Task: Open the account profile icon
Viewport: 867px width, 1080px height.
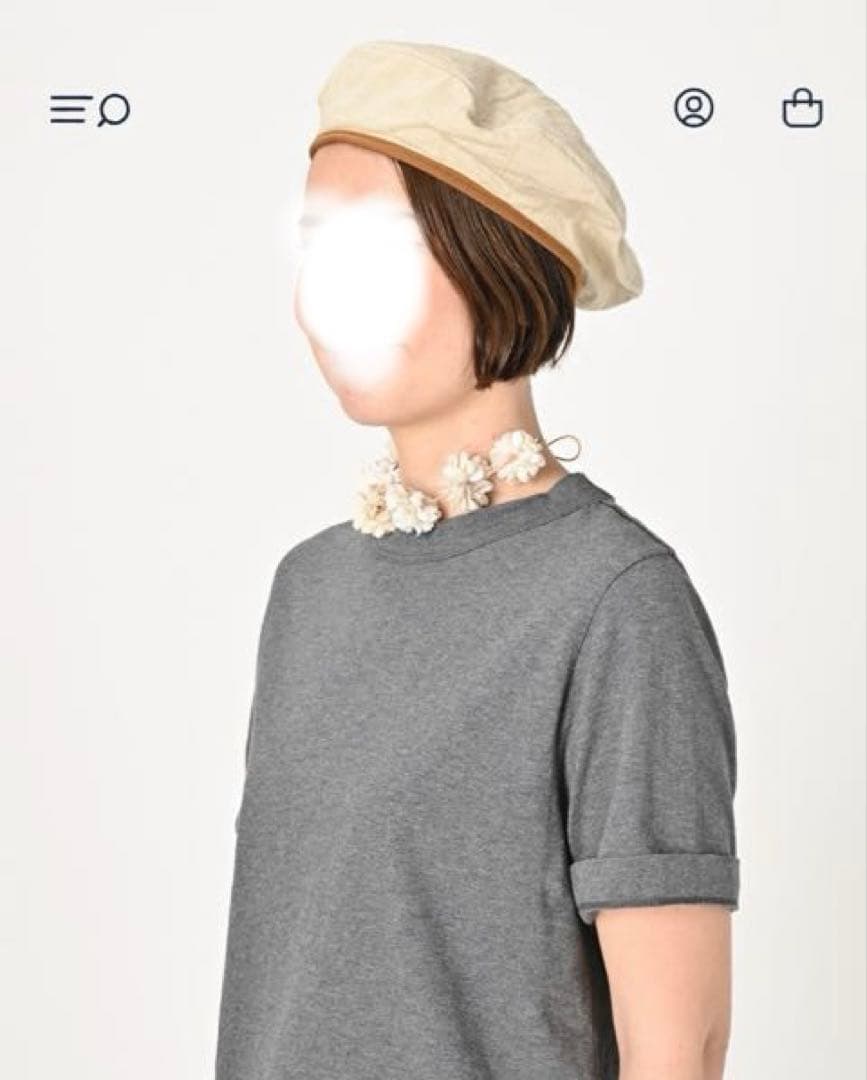Action: click(x=694, y=108)
